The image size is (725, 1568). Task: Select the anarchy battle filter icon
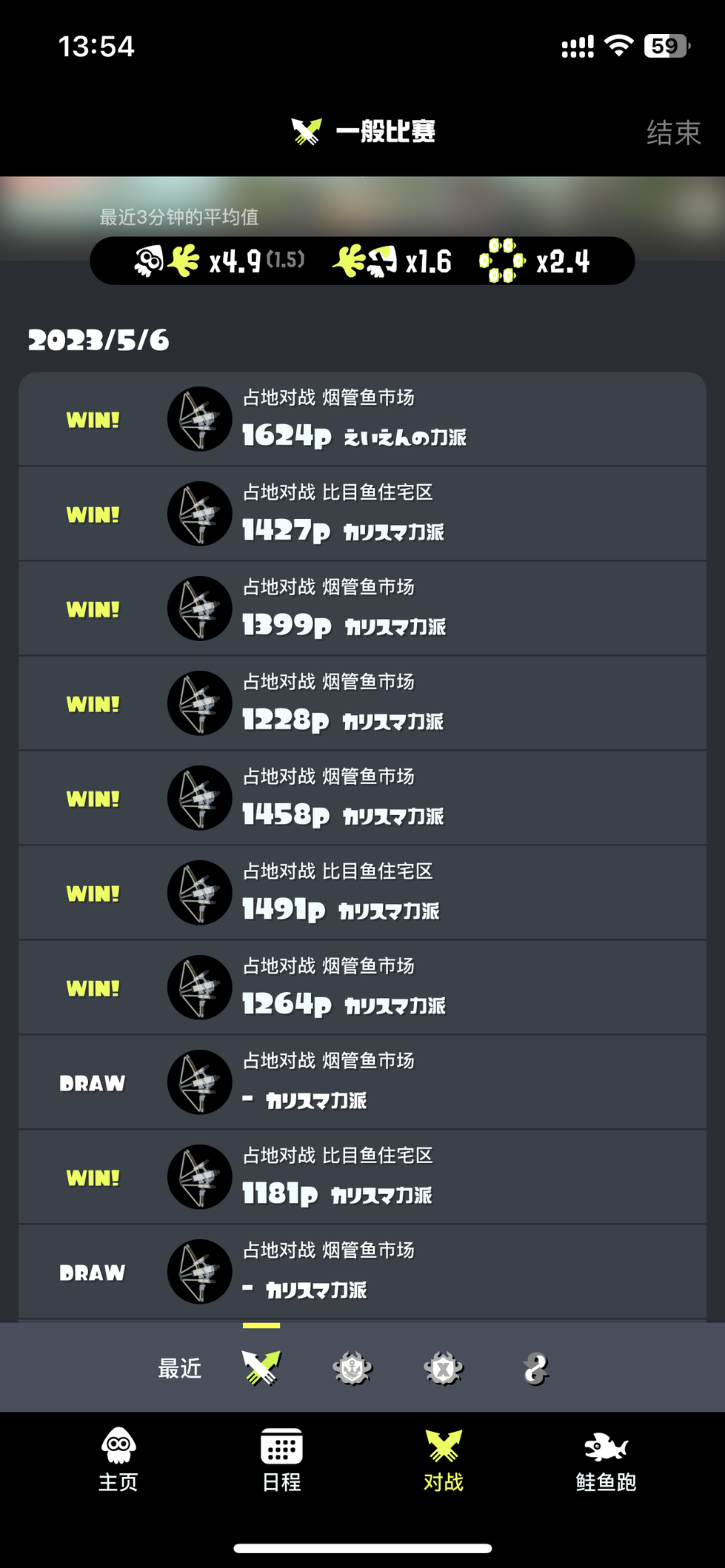[353, 1368]
